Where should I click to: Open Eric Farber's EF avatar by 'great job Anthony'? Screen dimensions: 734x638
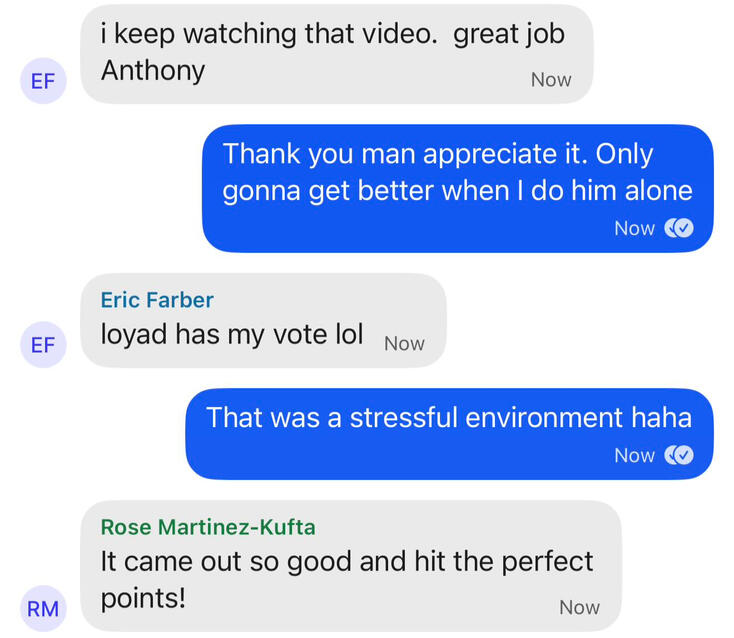coord(43,81)
